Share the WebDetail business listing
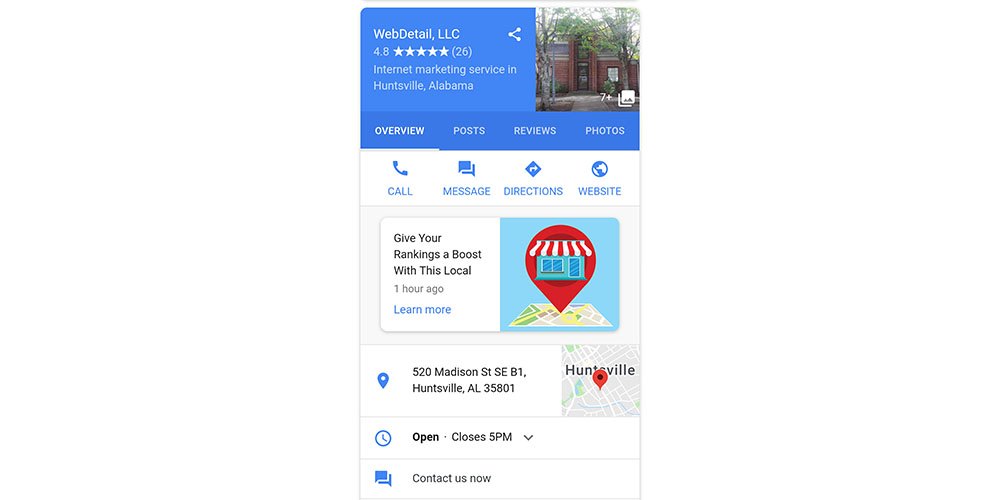 tap(514, 34)
